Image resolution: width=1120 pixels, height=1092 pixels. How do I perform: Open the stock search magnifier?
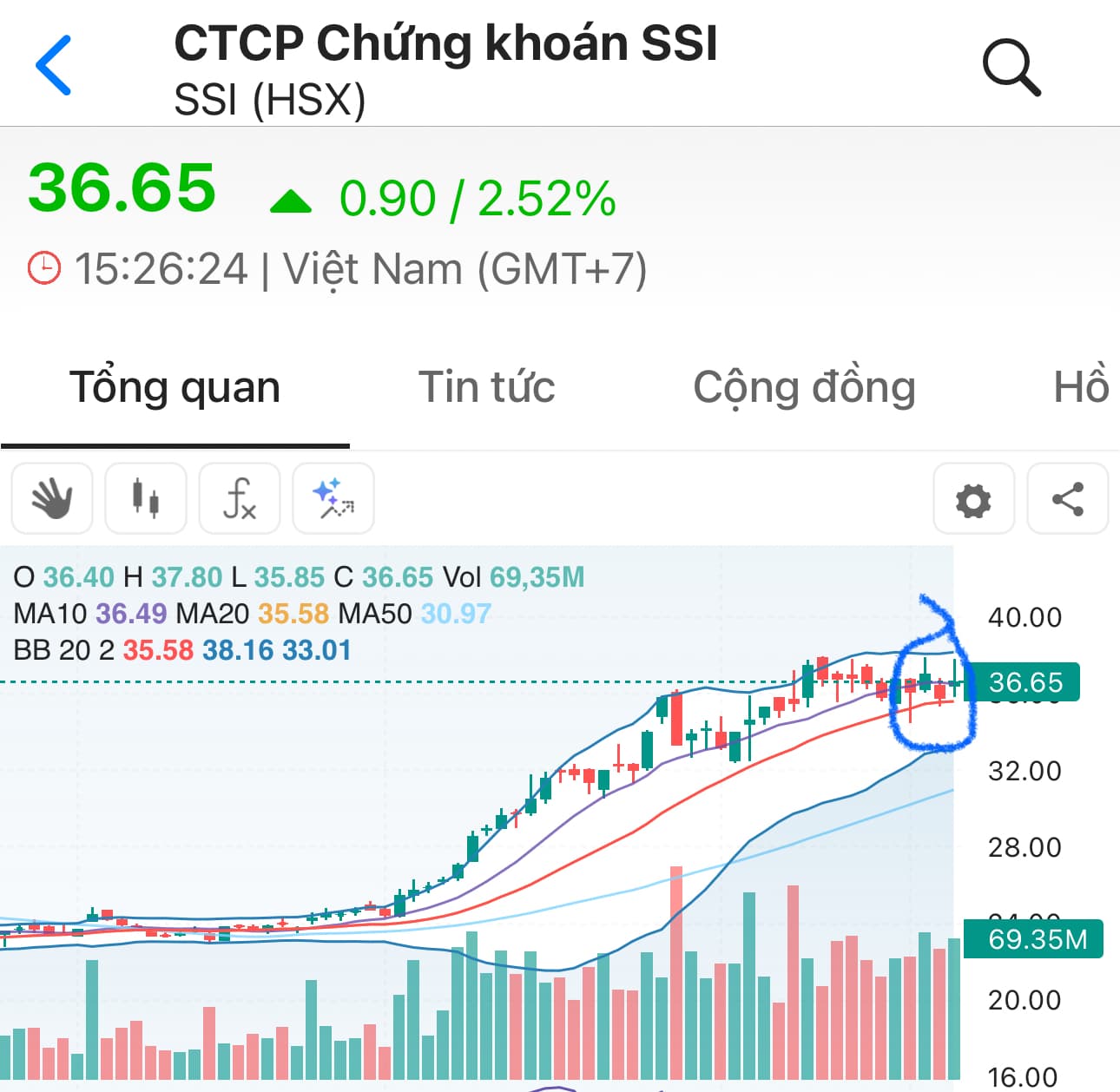pyautogui.click(x=1011, y=67)
